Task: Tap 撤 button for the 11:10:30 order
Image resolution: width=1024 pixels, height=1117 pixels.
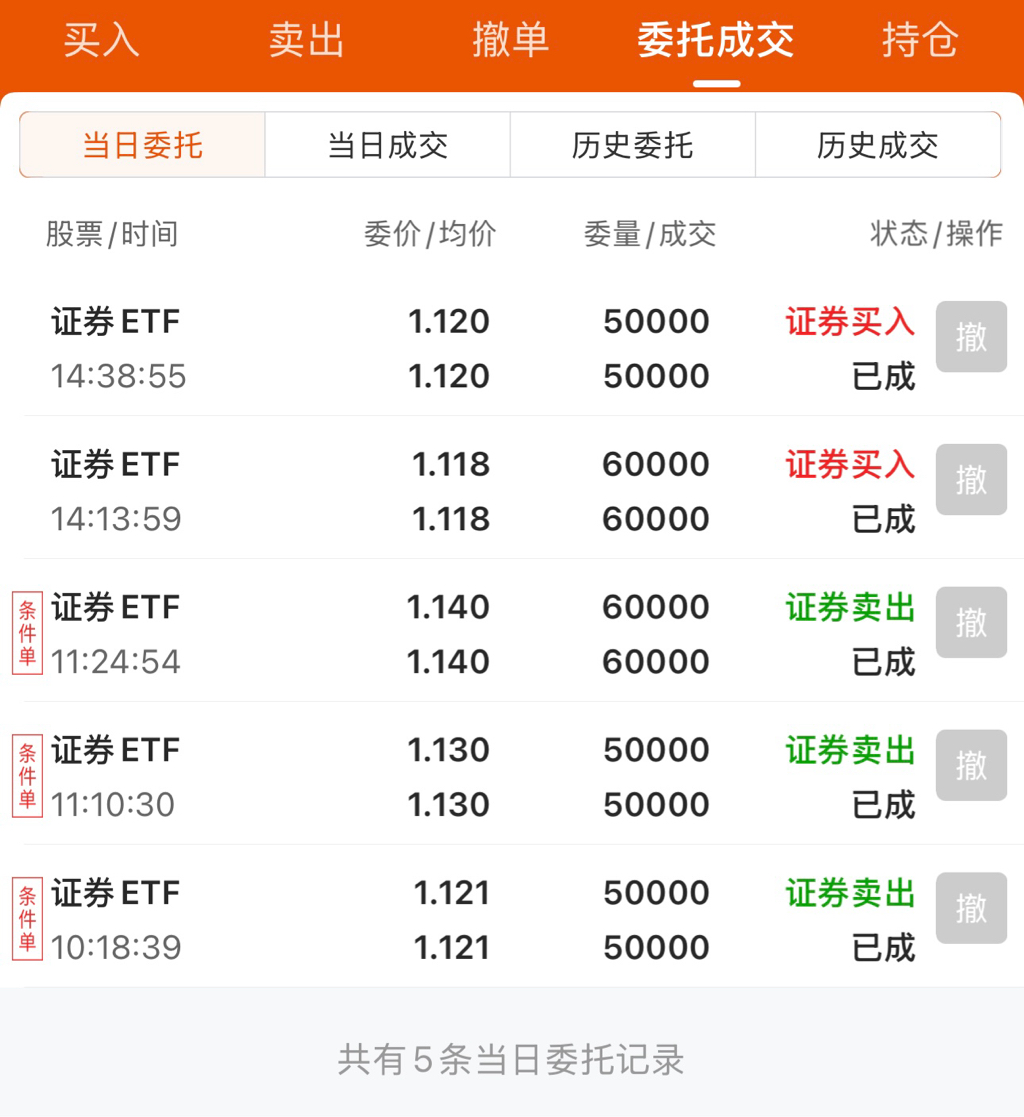Action: pos(971,765)
